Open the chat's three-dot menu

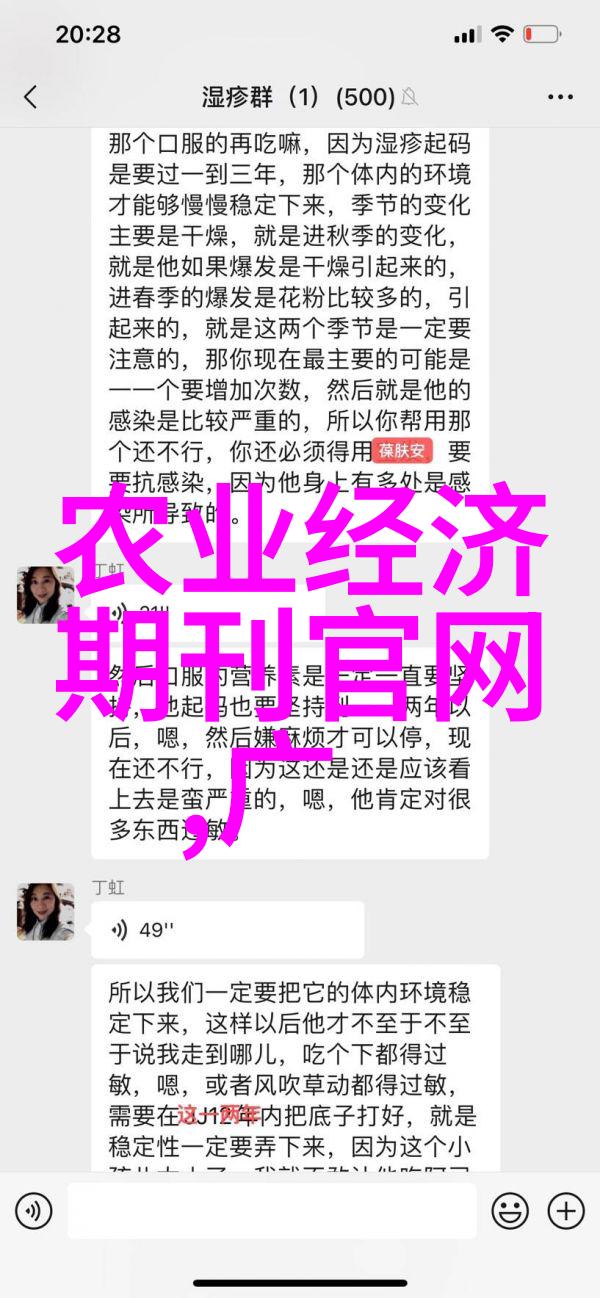(560, 97)
